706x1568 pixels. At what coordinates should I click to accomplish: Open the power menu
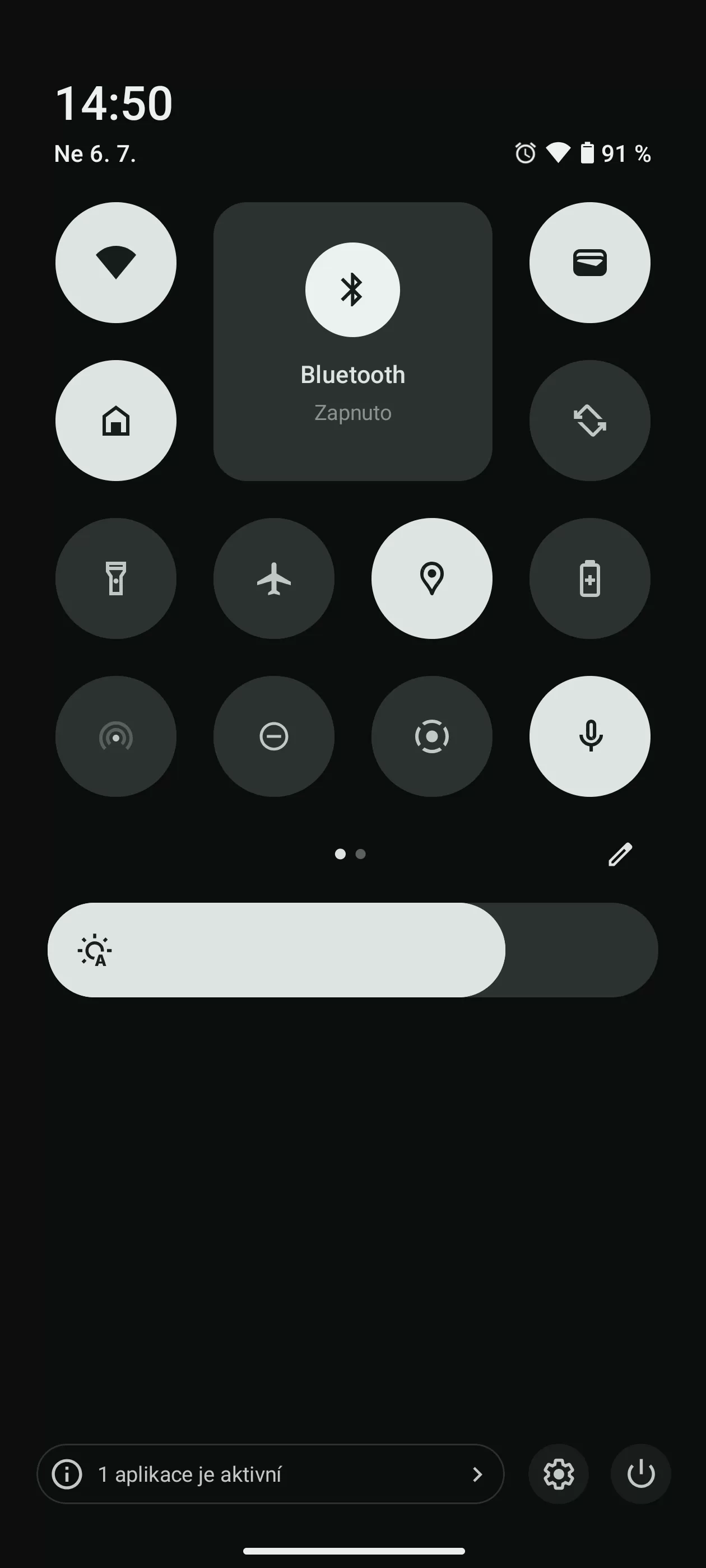(x=641, y=1474)
